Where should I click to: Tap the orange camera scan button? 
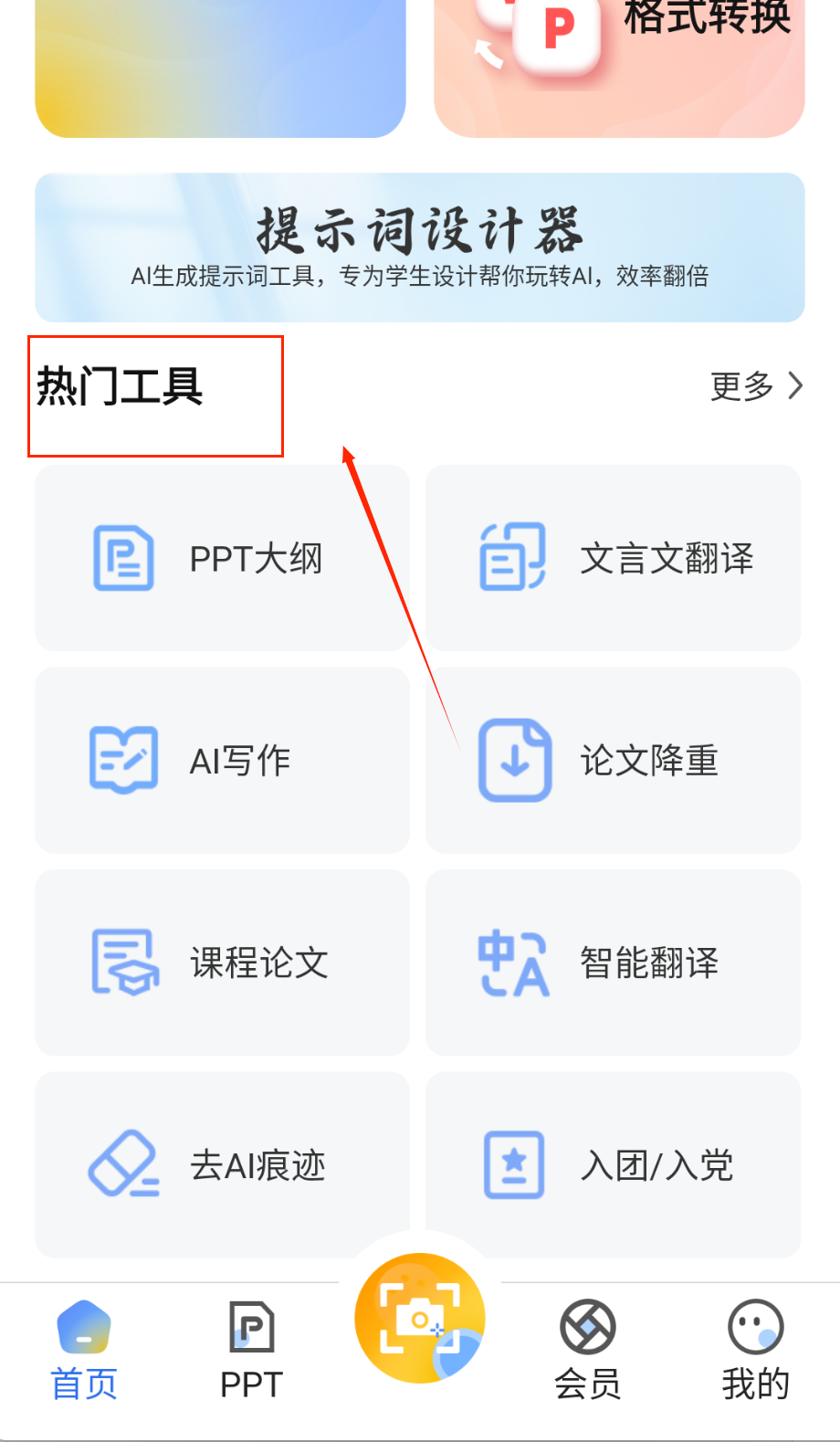(x=420, y=1318)
